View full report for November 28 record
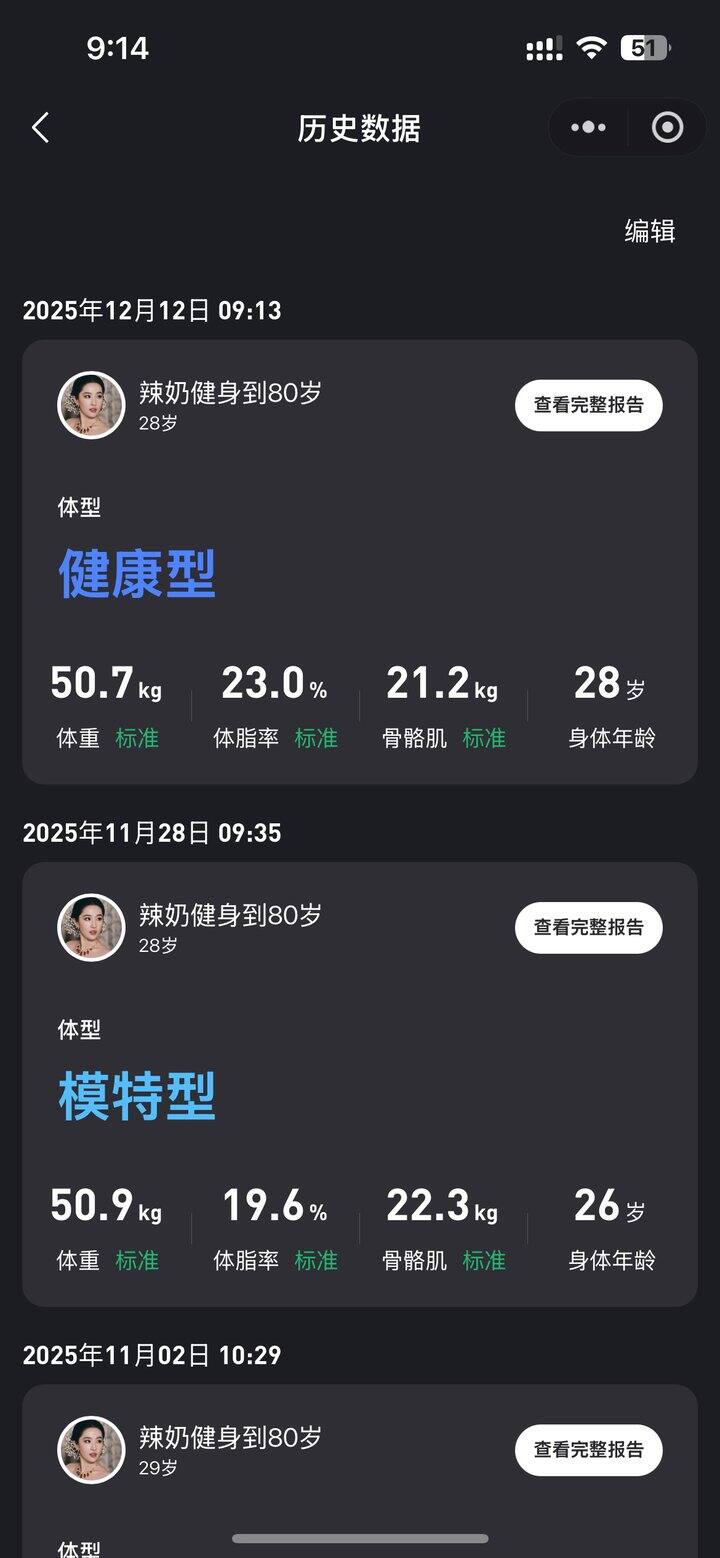Screen dimensions: 720x1558 588,927
